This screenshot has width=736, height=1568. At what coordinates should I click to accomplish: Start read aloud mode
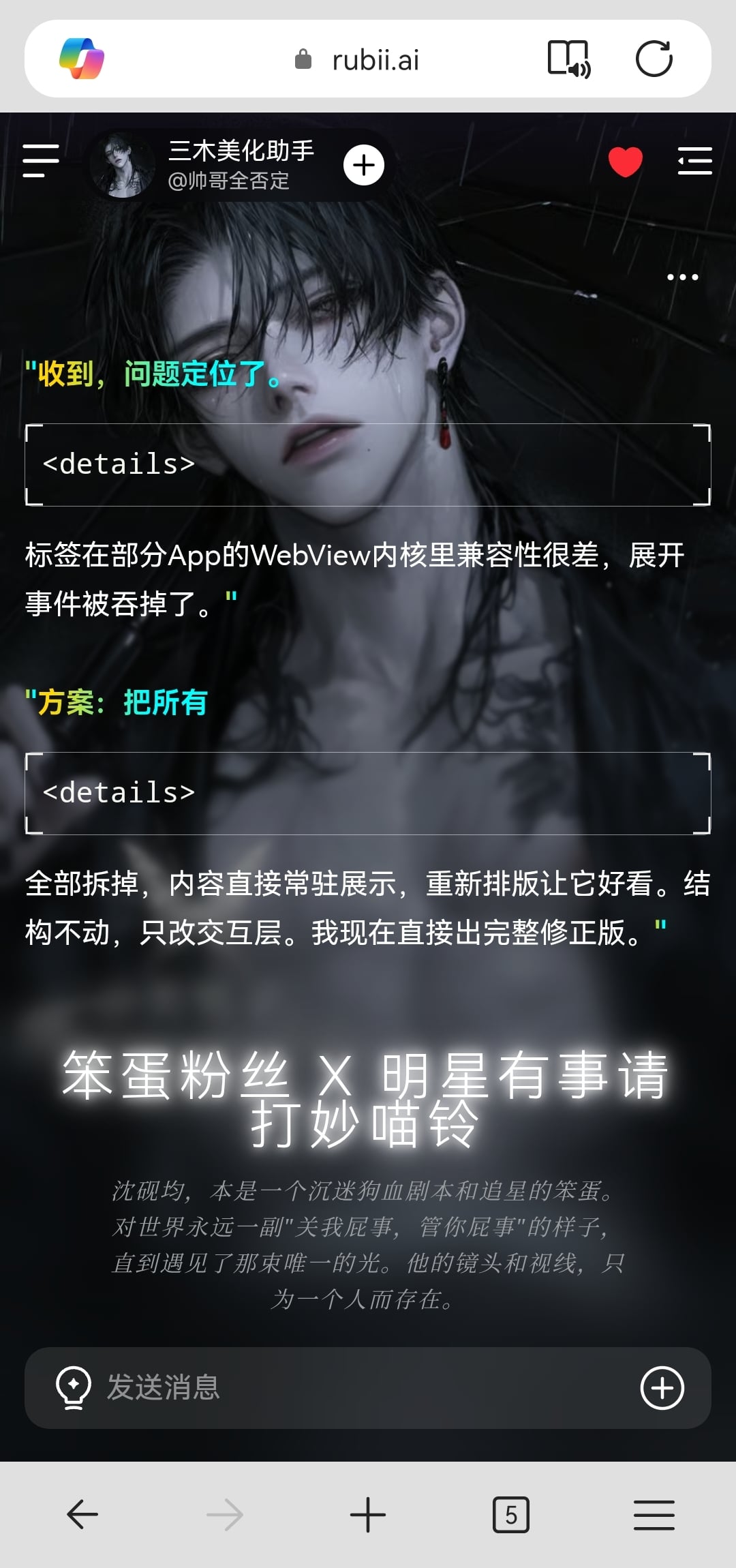coord(569,59)
